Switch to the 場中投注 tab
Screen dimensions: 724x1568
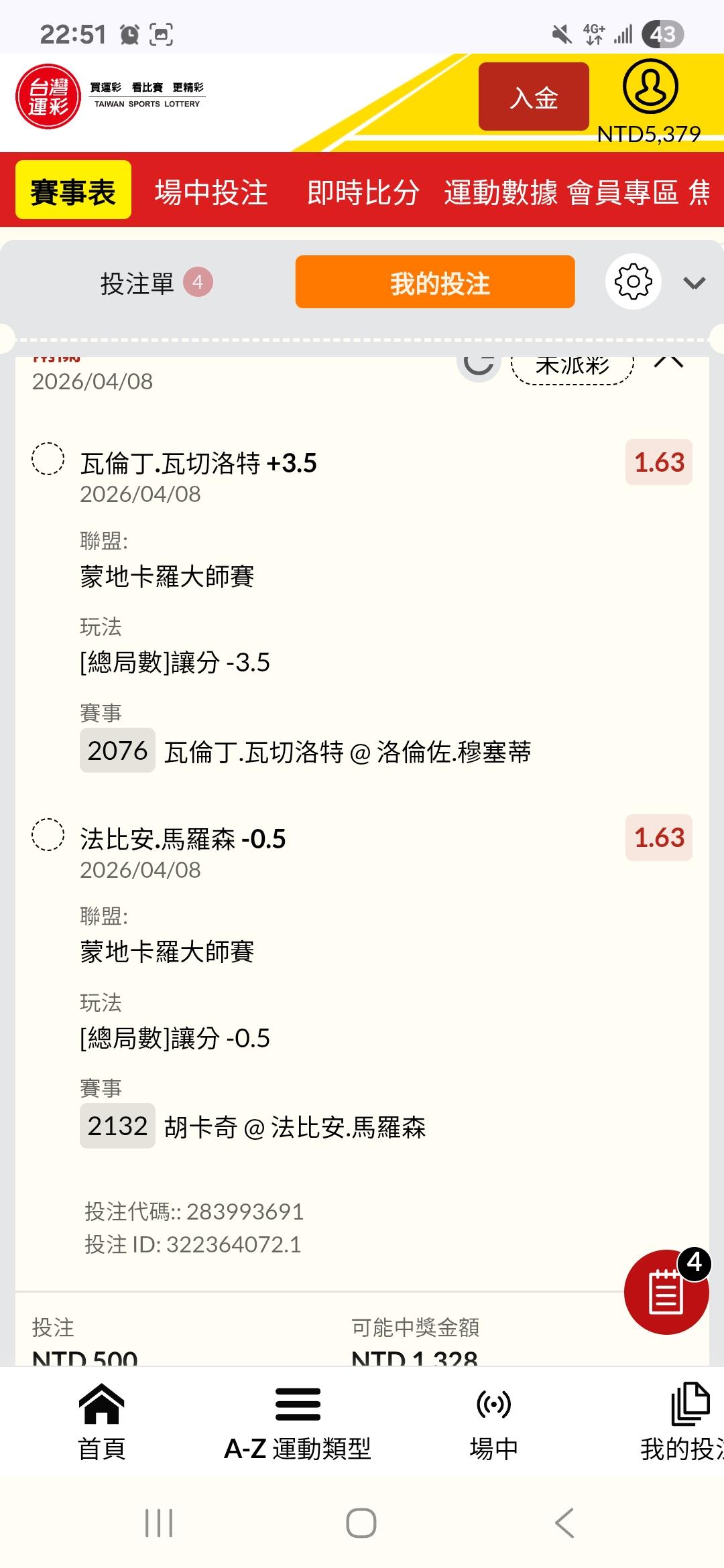click(211, 192)
